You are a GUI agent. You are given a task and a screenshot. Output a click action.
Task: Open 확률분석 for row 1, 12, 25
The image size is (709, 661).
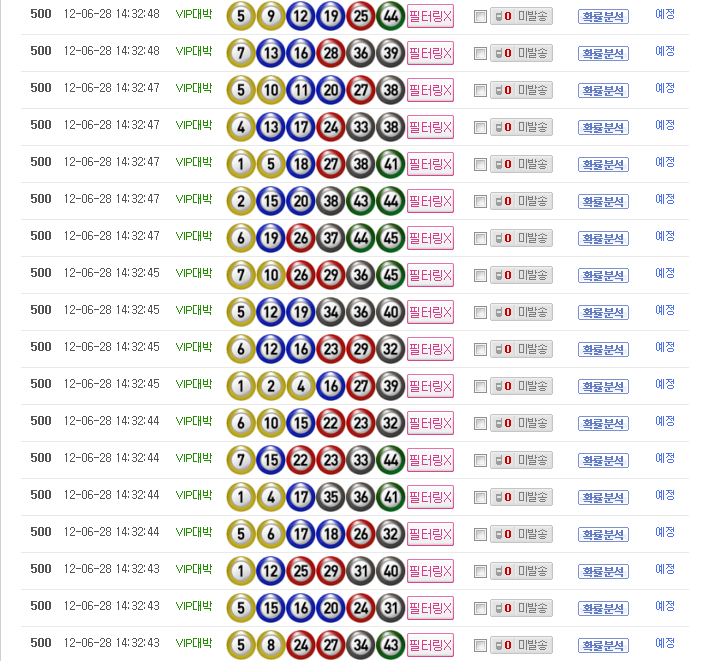603,572
